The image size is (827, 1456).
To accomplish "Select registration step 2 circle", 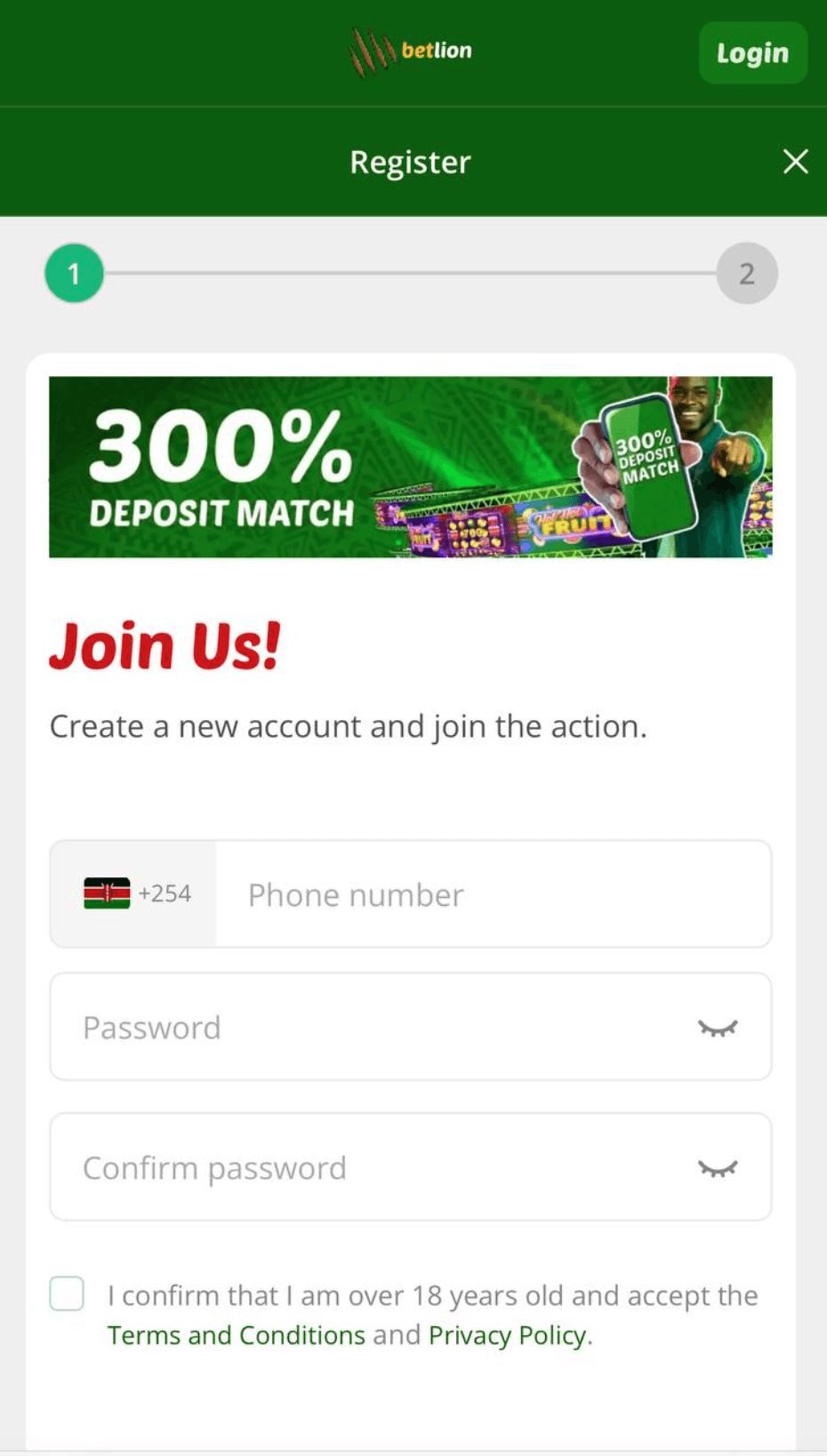I will 746,273.
